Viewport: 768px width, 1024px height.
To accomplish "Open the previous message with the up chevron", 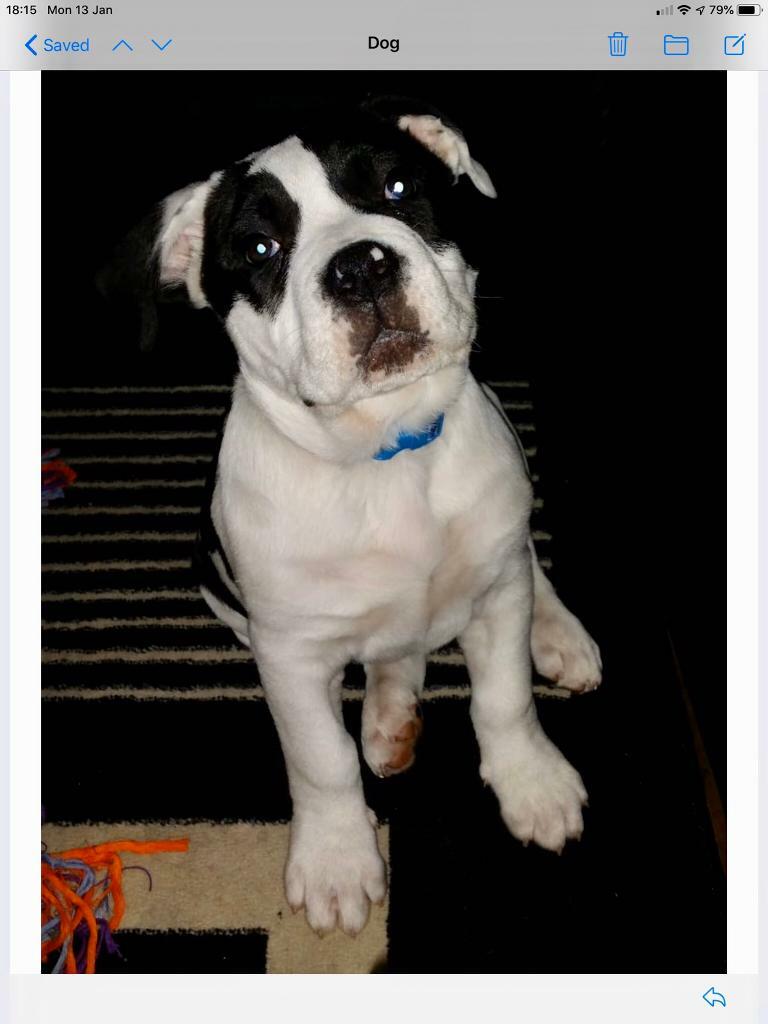I will pos(122,45).
